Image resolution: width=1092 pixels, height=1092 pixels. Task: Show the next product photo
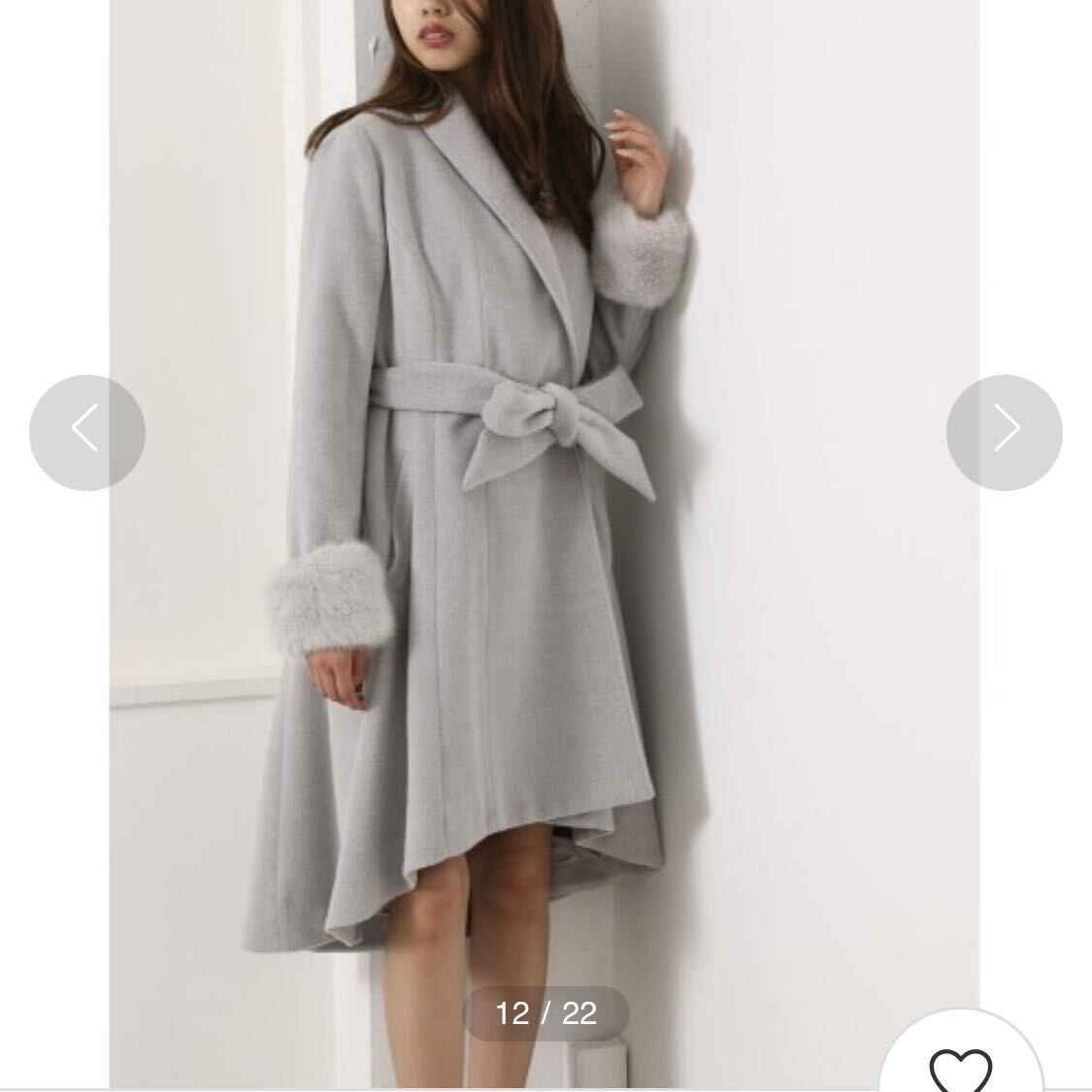[x=1004, y=432]
